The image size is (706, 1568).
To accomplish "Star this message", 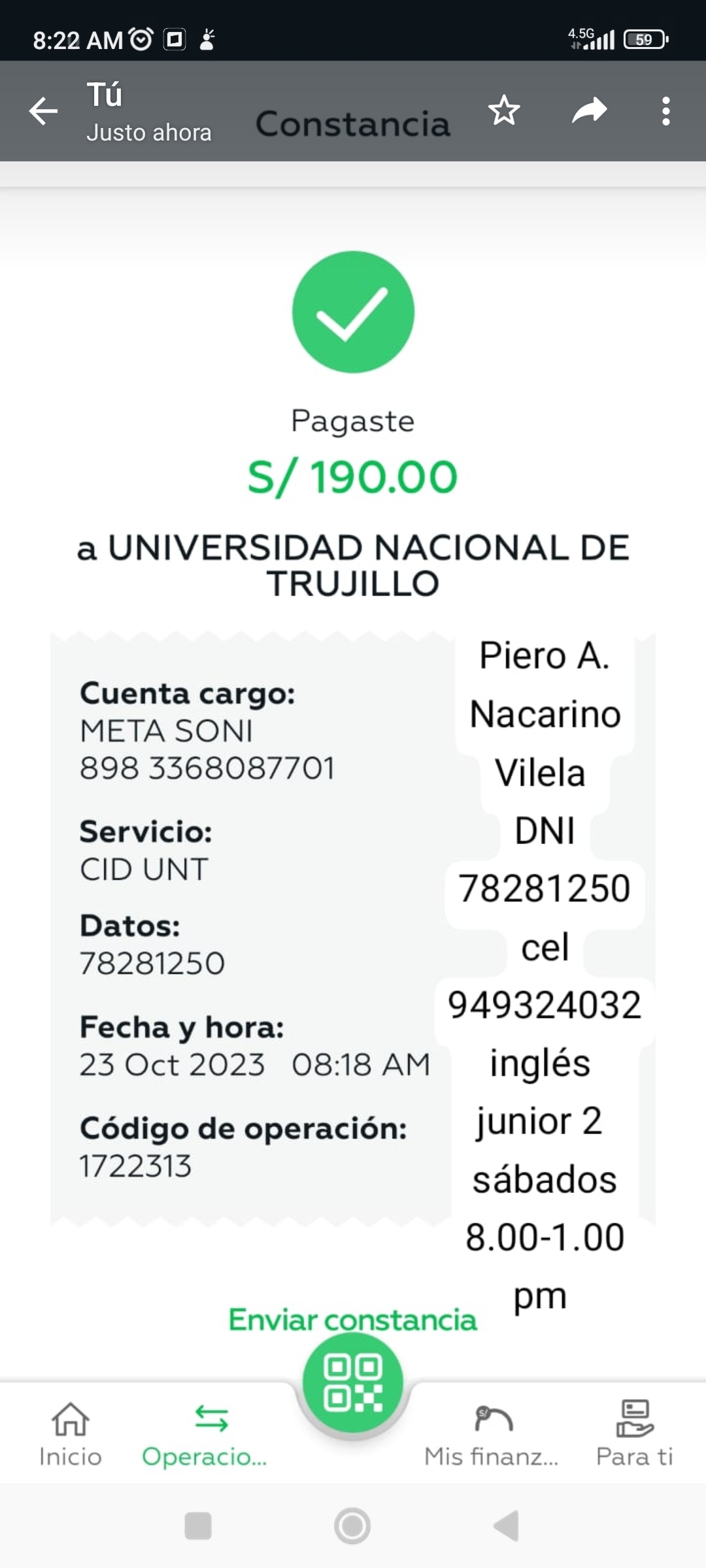I will click(x=504, y=110).
